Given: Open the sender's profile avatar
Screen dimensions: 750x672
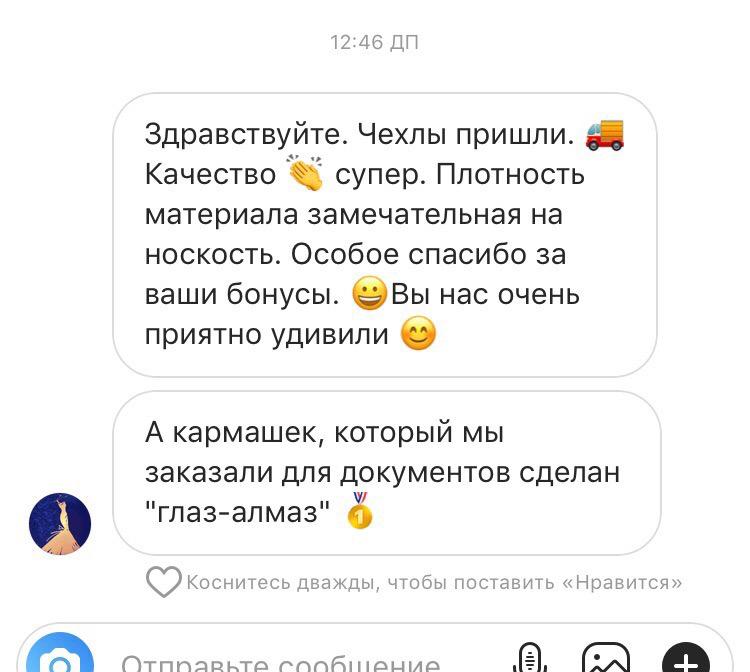Looking at the screenshot, I should pos(60,523).
